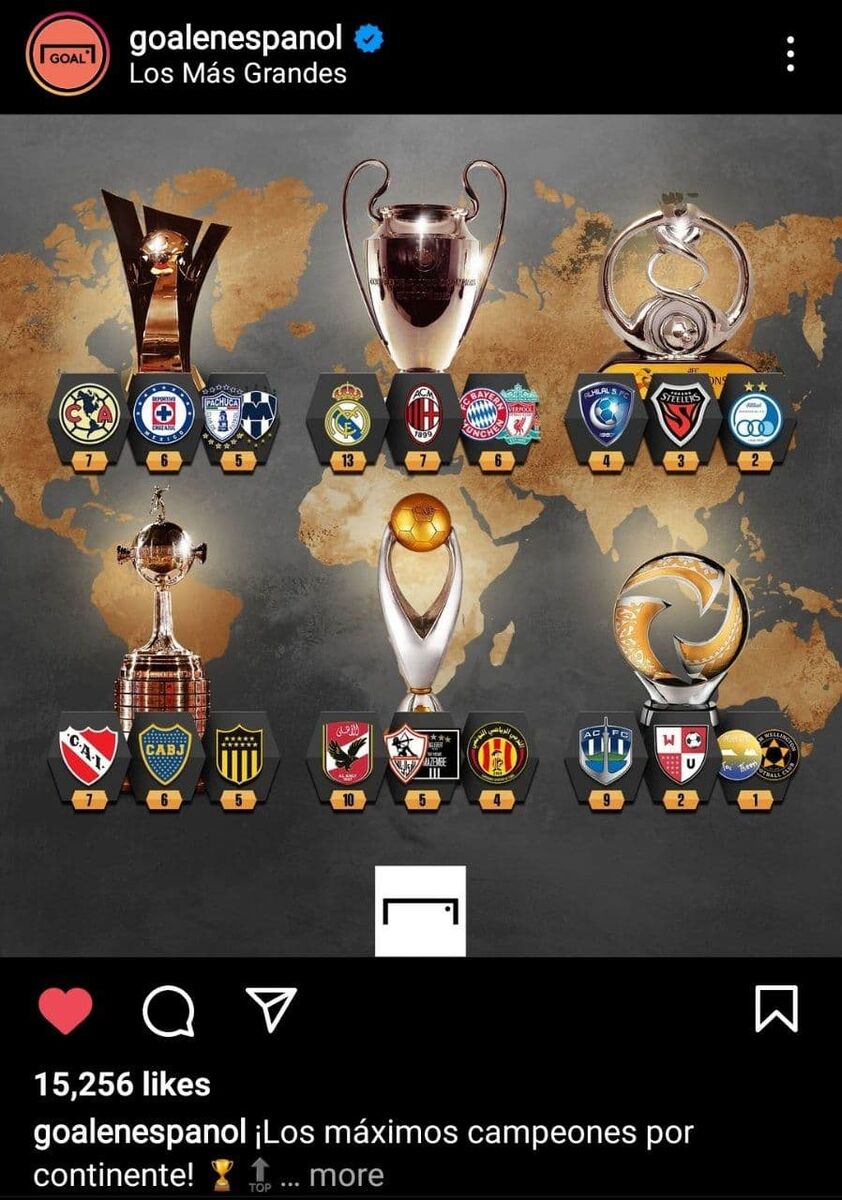Open the comments on this post
This screenshot has height=1200, width=842.
[x=168, y=1010]
